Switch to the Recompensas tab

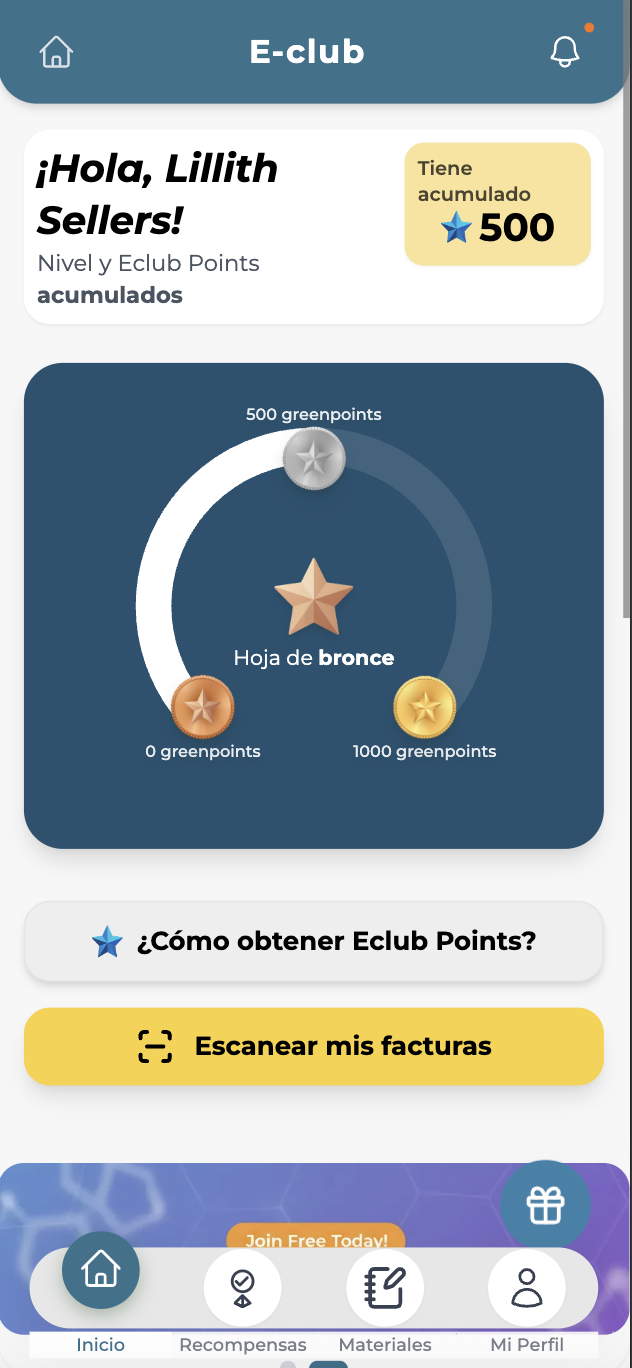[x=242, y=1286]
